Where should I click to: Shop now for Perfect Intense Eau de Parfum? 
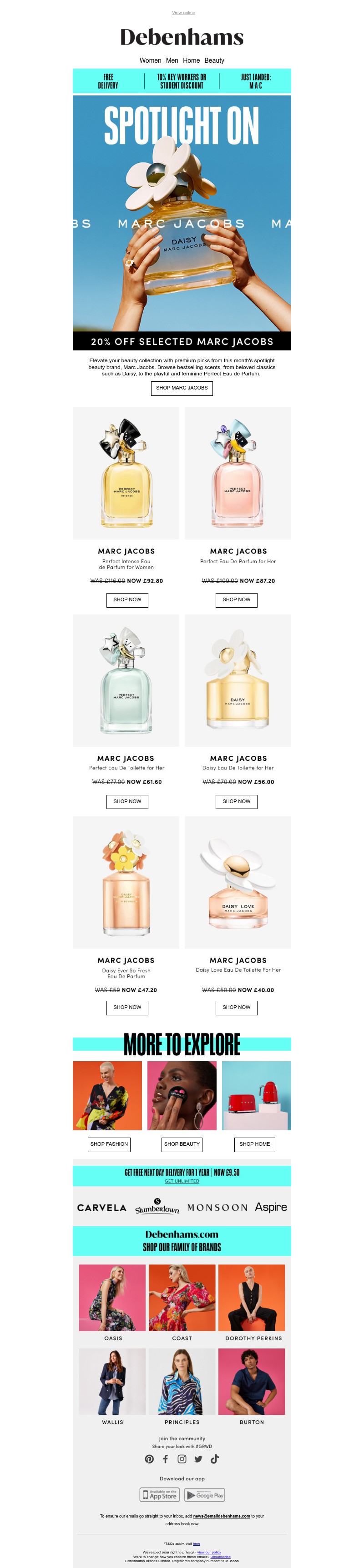[127, 599]
